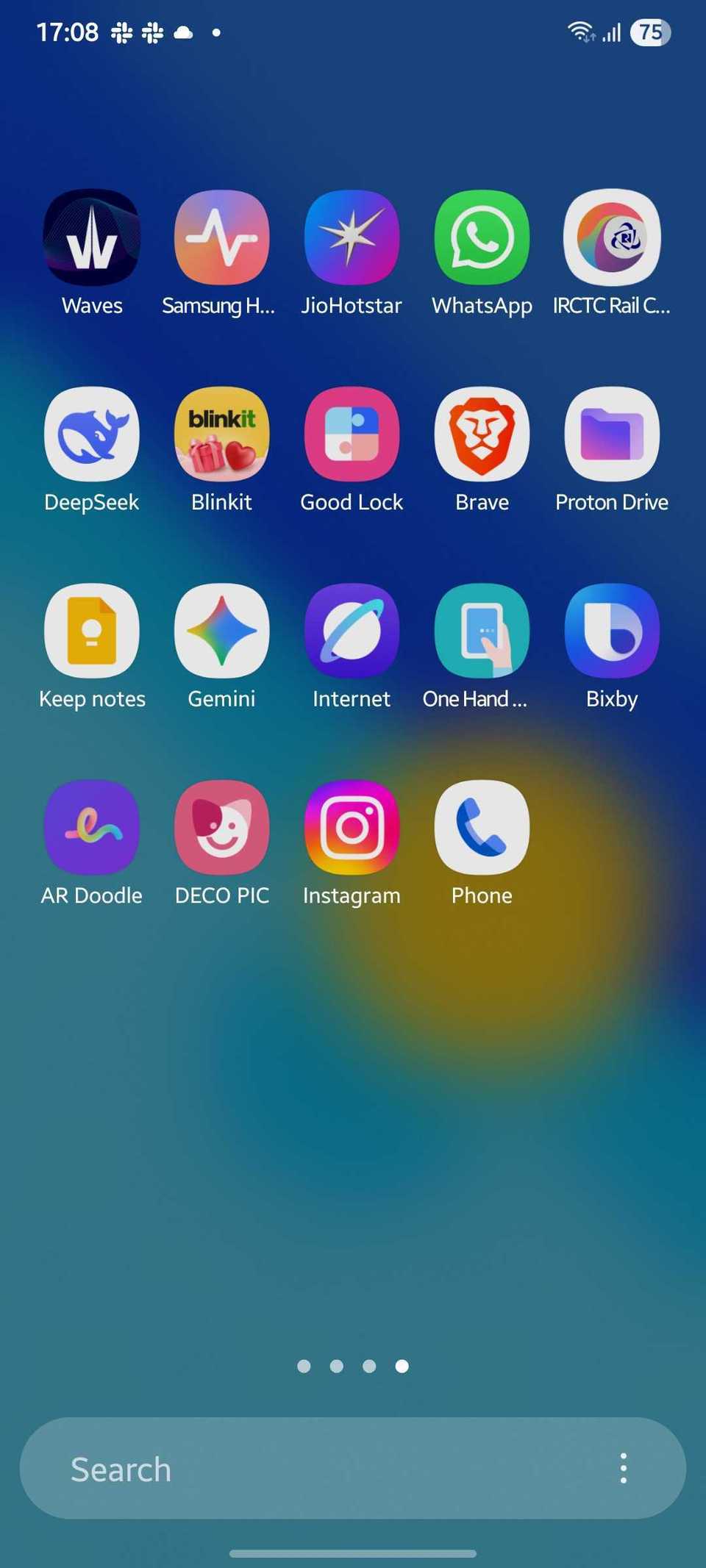Viewport: 706px width, 1568px height.
Task: Open AR Doodle
Action: (x=92, y=827)
